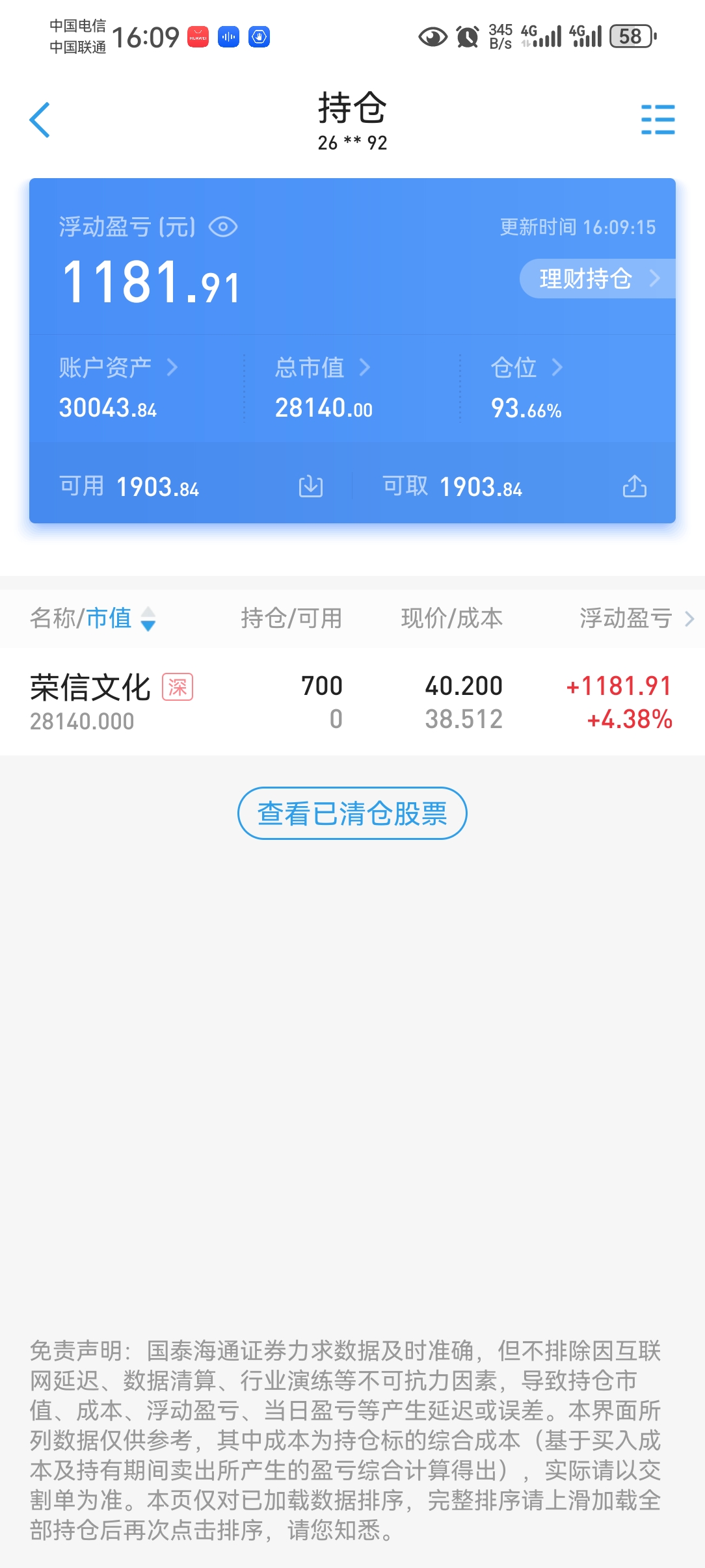View 总市值 details
This screenshot has width=705, height=1568.
322,368
